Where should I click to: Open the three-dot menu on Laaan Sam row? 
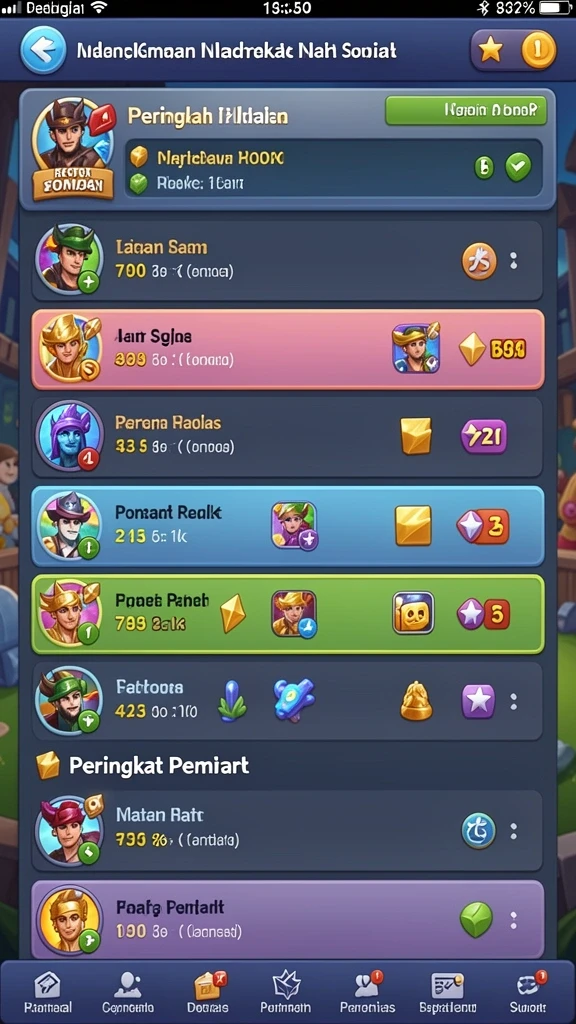click(x=514, y=261)
